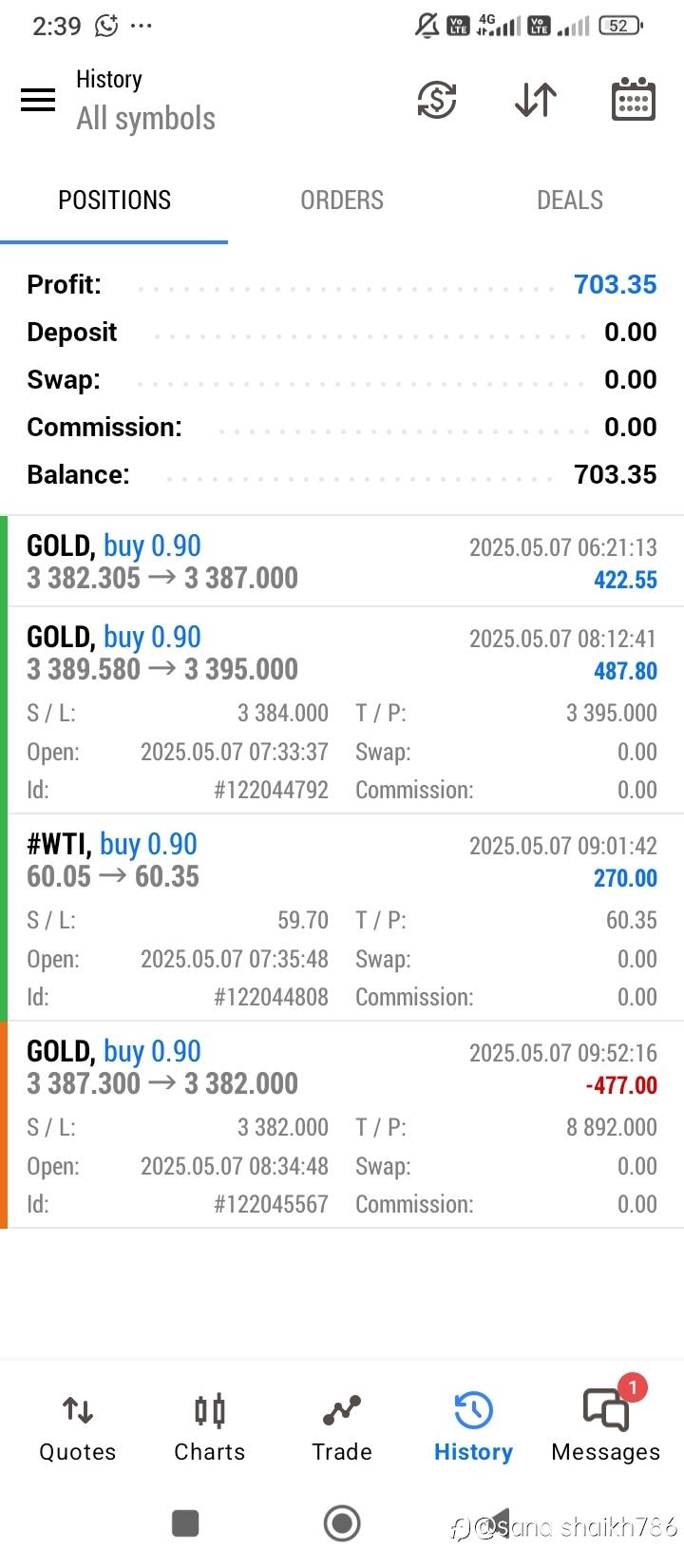Collapse the #WTI buy 0.90 position
The height and width of the screenshot is (1568, 684).
pos(342,861)
